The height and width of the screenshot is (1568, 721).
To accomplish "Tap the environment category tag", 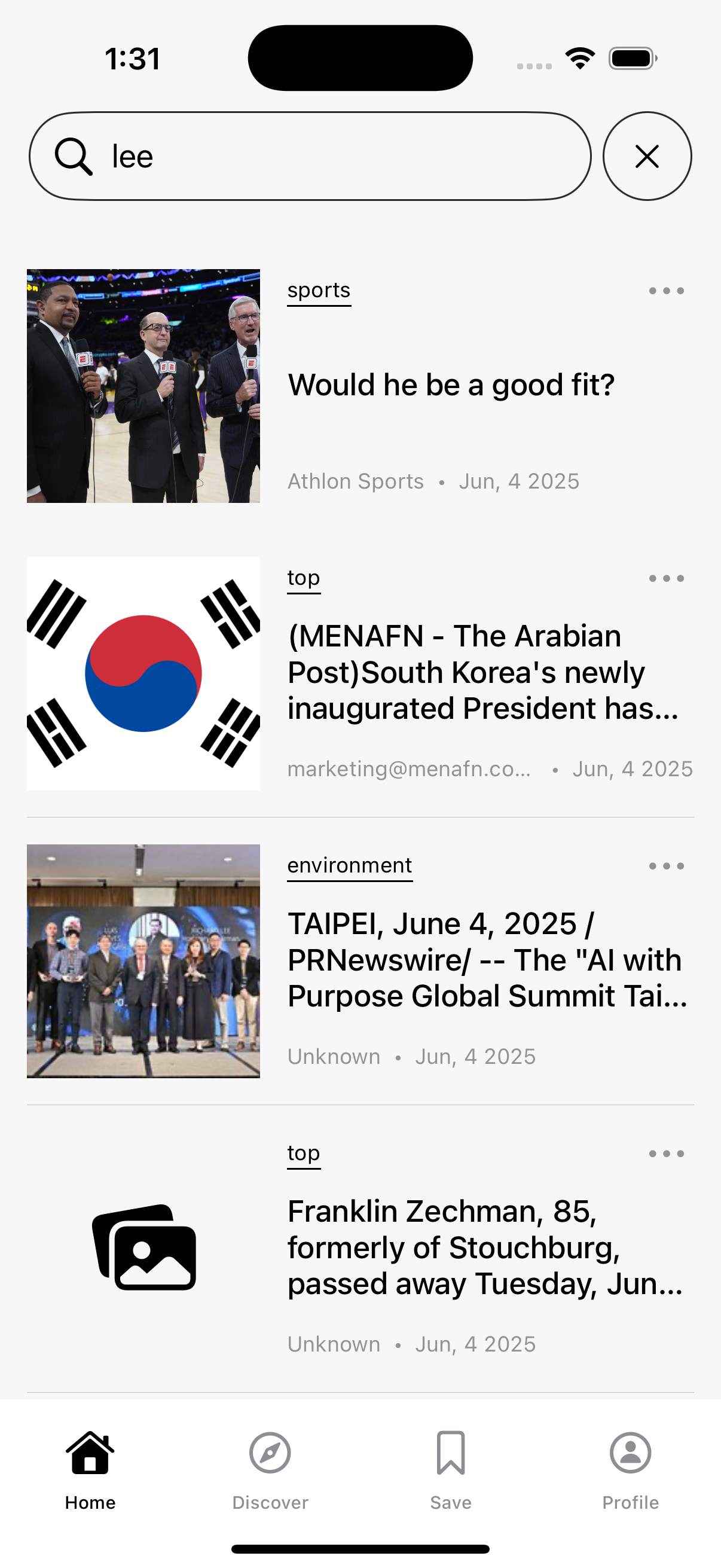I will pos(350,866).
